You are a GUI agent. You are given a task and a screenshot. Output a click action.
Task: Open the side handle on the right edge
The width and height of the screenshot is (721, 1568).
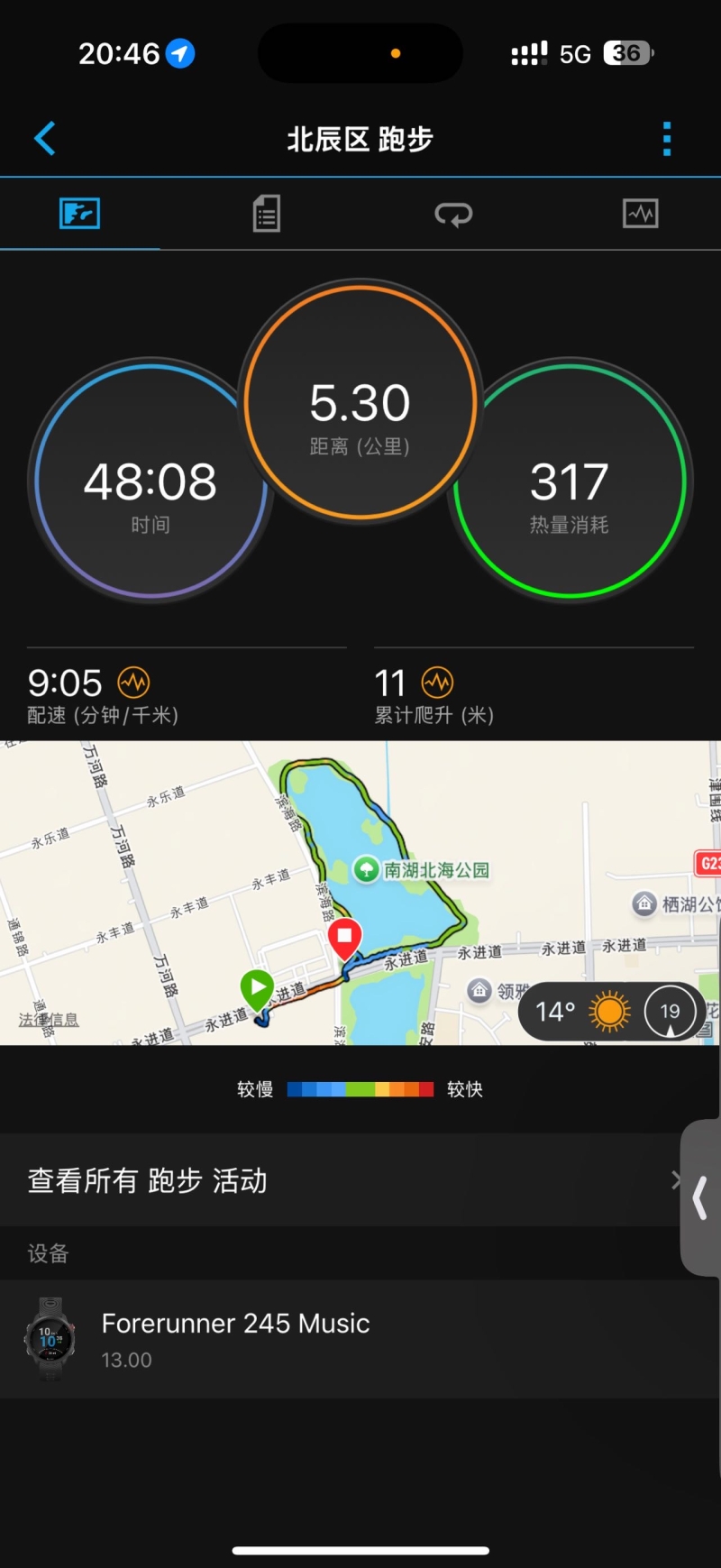[x=700, y=1198]
